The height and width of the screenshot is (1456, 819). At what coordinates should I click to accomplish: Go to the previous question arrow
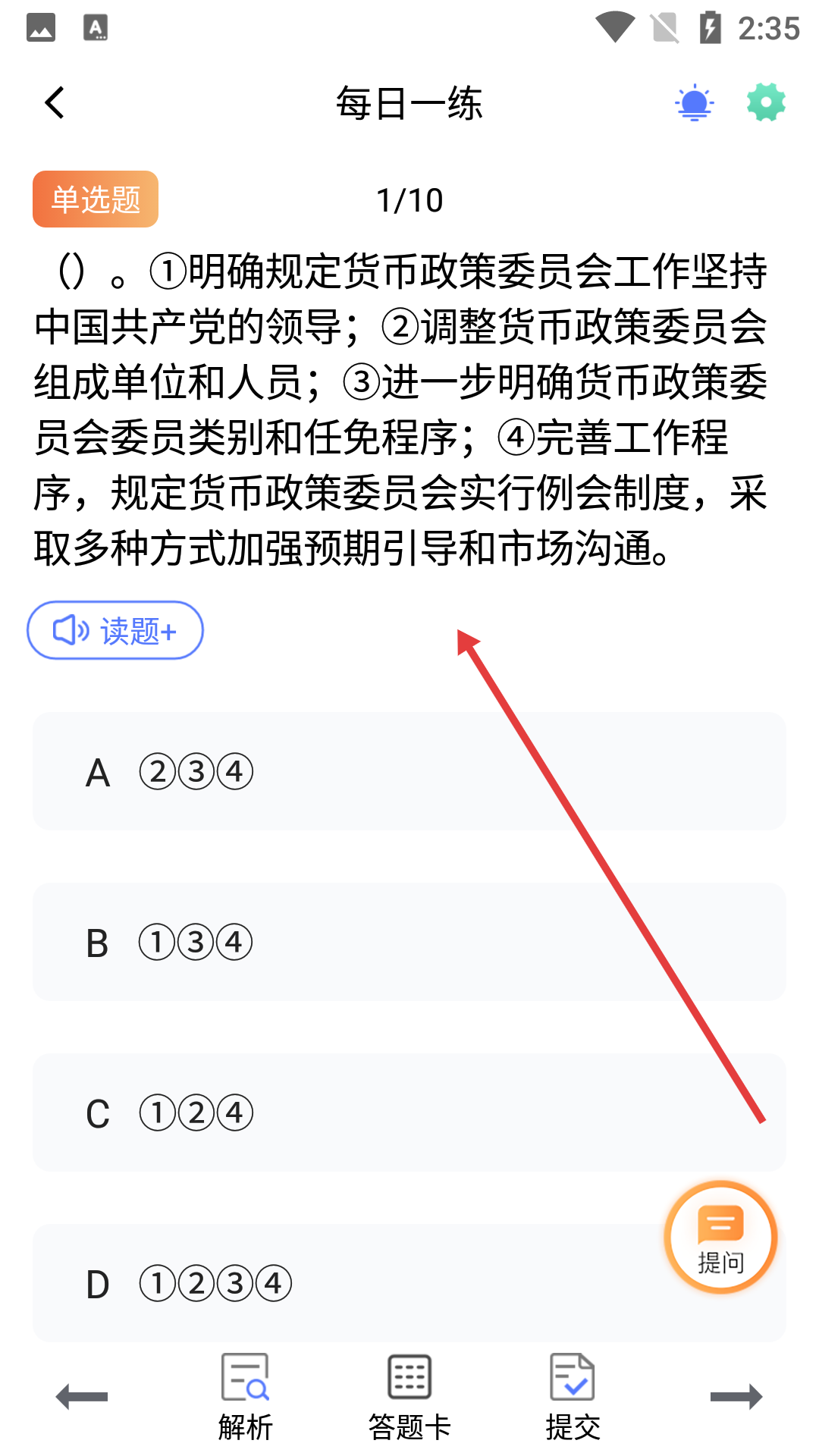pos(82,1397)
